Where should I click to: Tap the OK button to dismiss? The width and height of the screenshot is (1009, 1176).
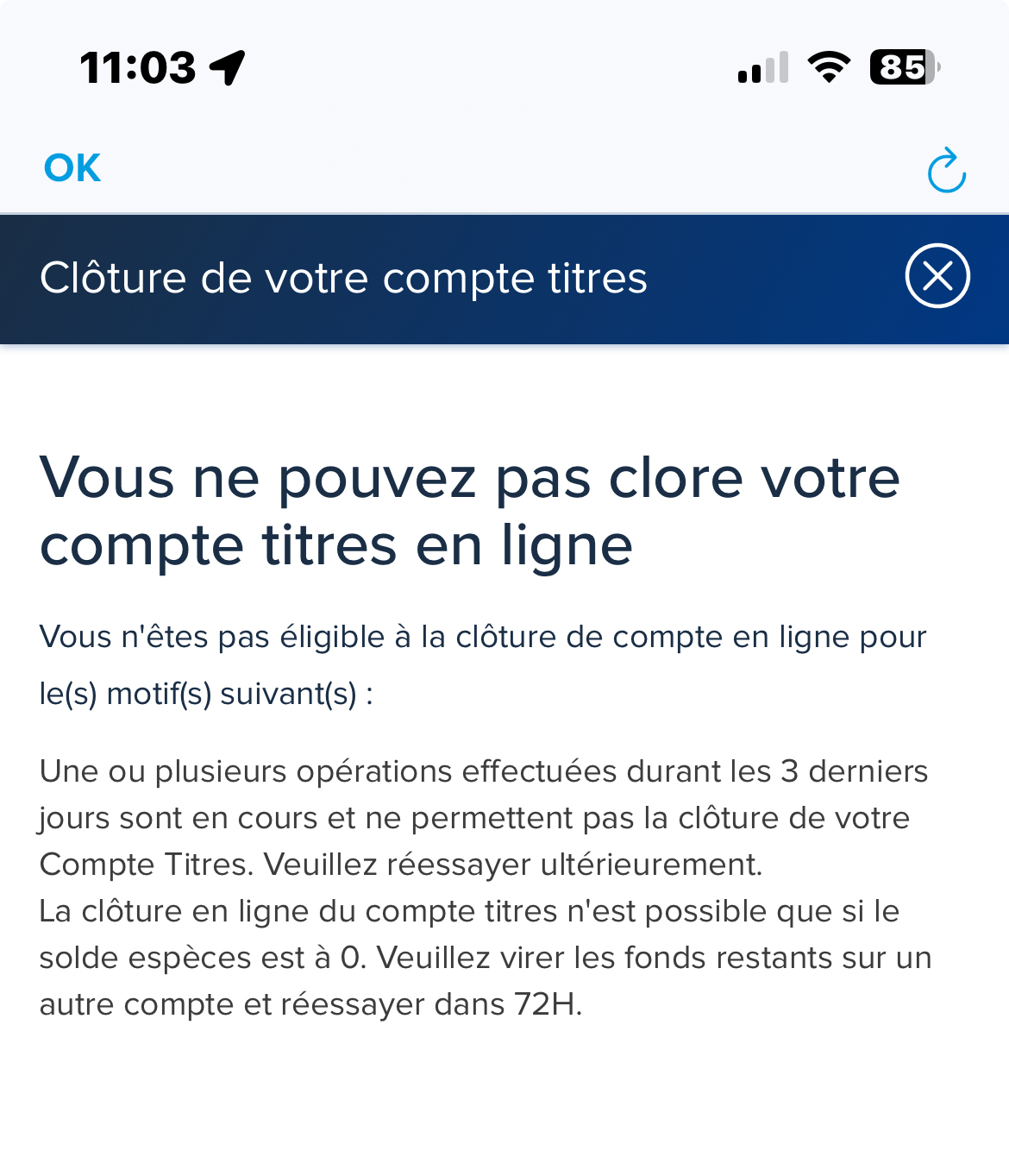point(72,168)
